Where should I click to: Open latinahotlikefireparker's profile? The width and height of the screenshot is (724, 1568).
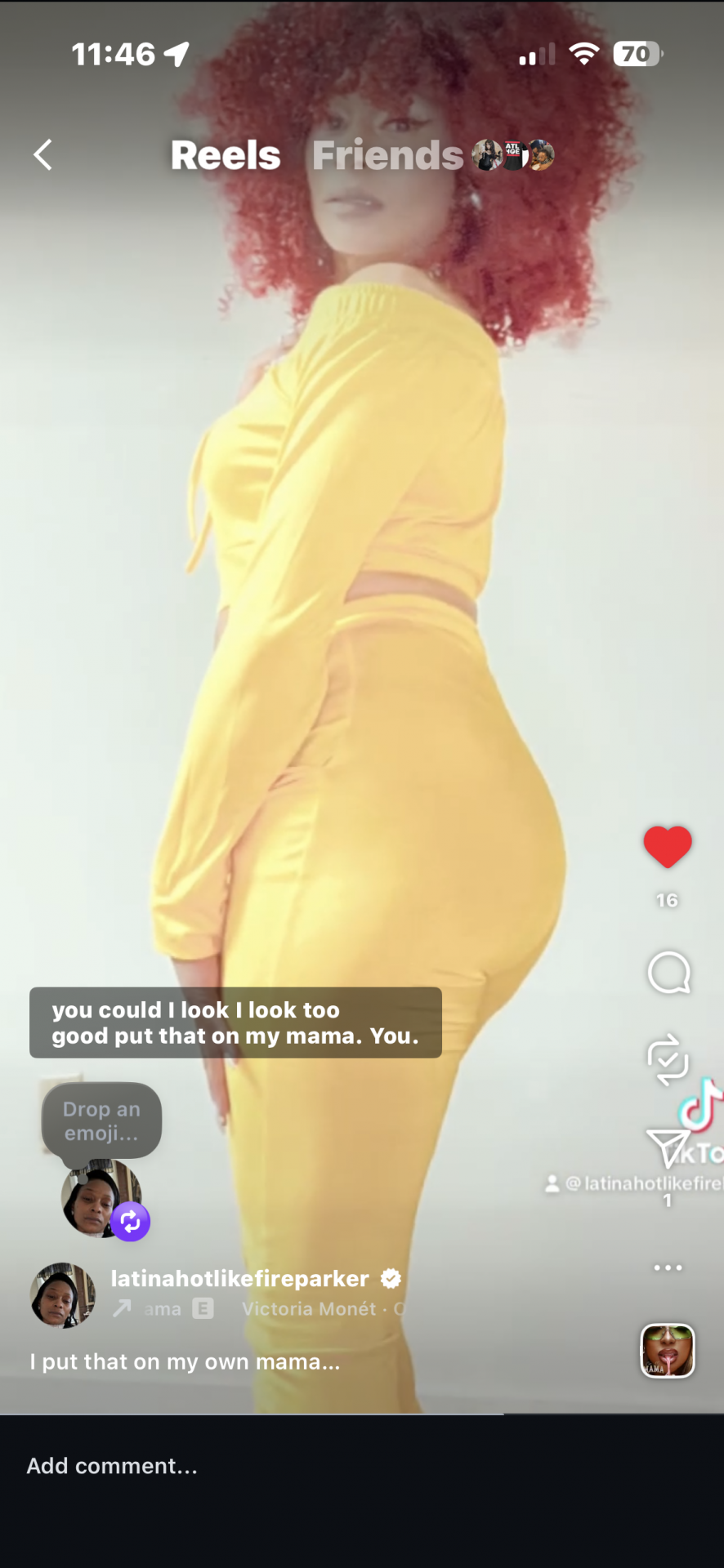point(239,1278)
